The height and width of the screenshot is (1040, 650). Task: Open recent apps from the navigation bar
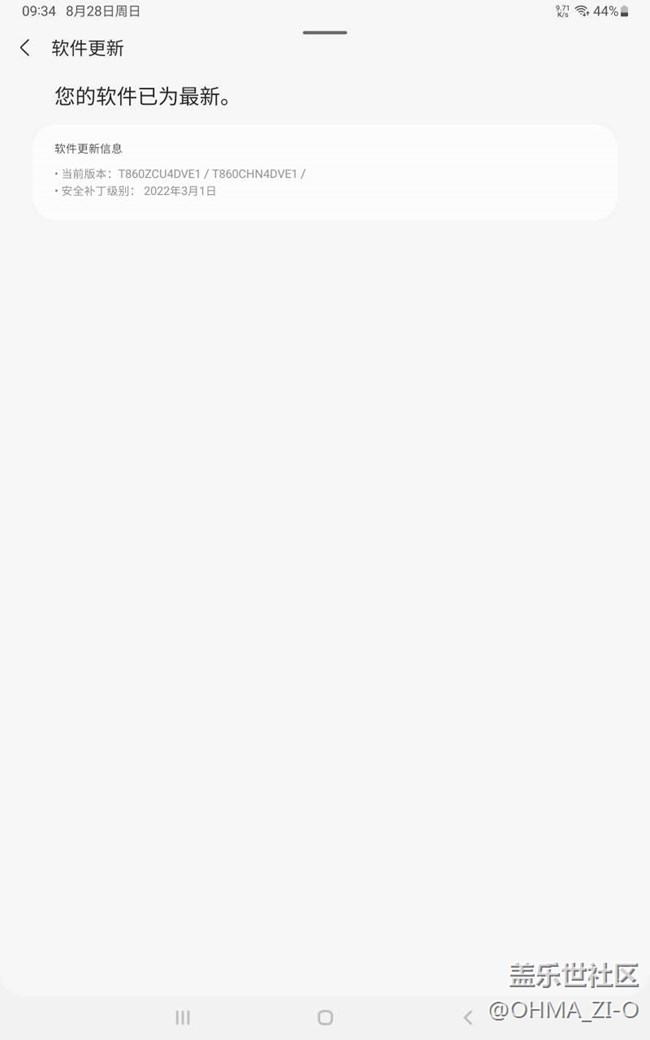[x=183, y=1017]
